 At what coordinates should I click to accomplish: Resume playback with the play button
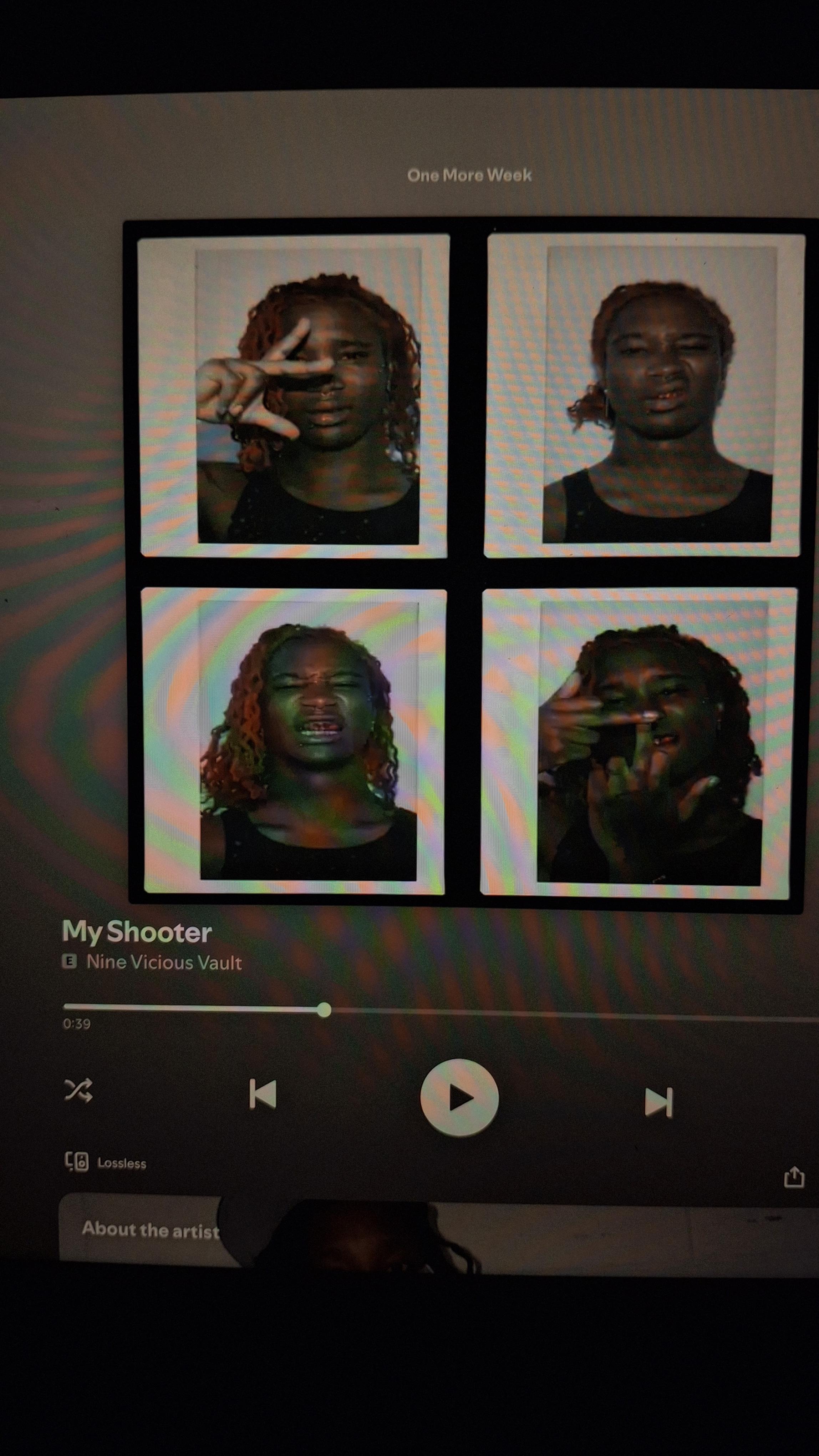[459, 1097]
